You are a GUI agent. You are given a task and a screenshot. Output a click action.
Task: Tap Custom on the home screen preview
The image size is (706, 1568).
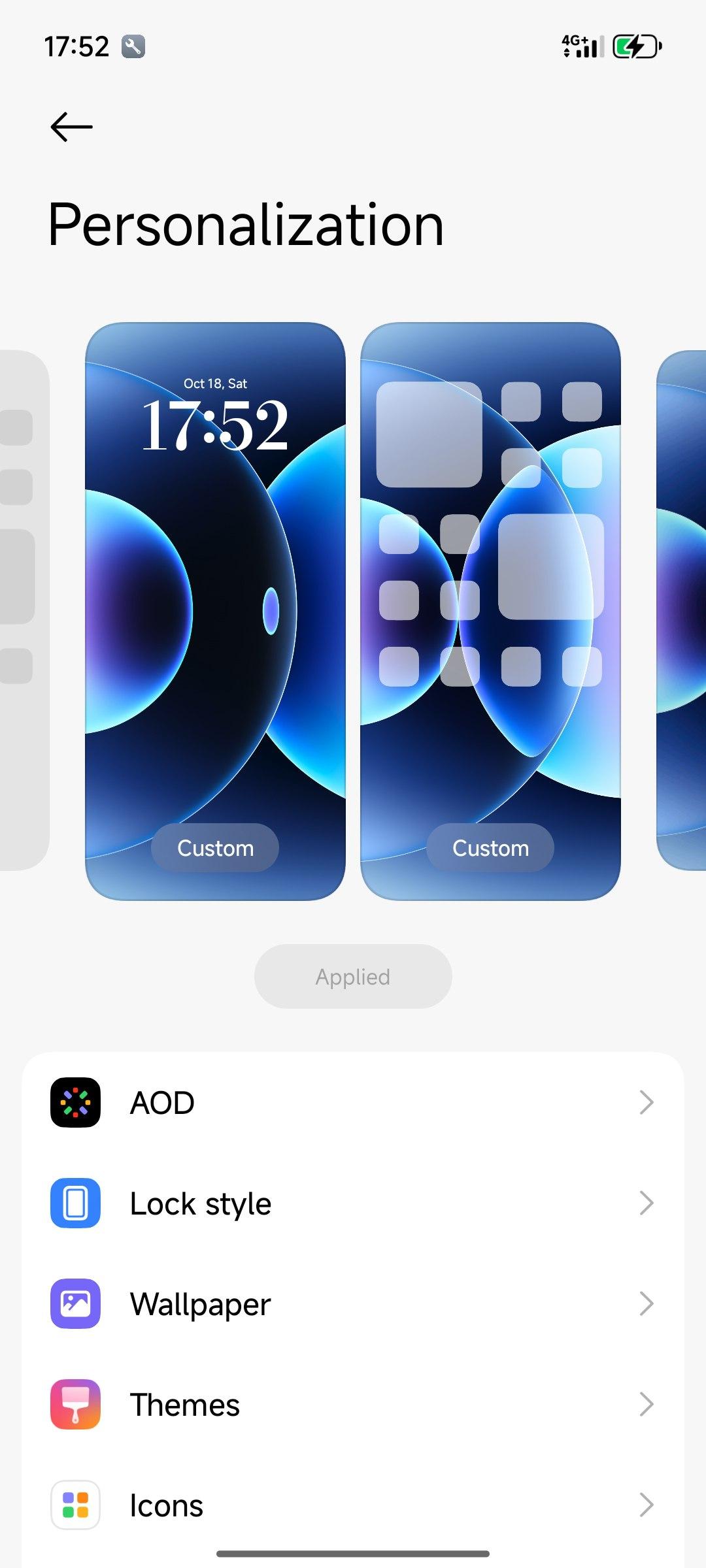point(490,848)
